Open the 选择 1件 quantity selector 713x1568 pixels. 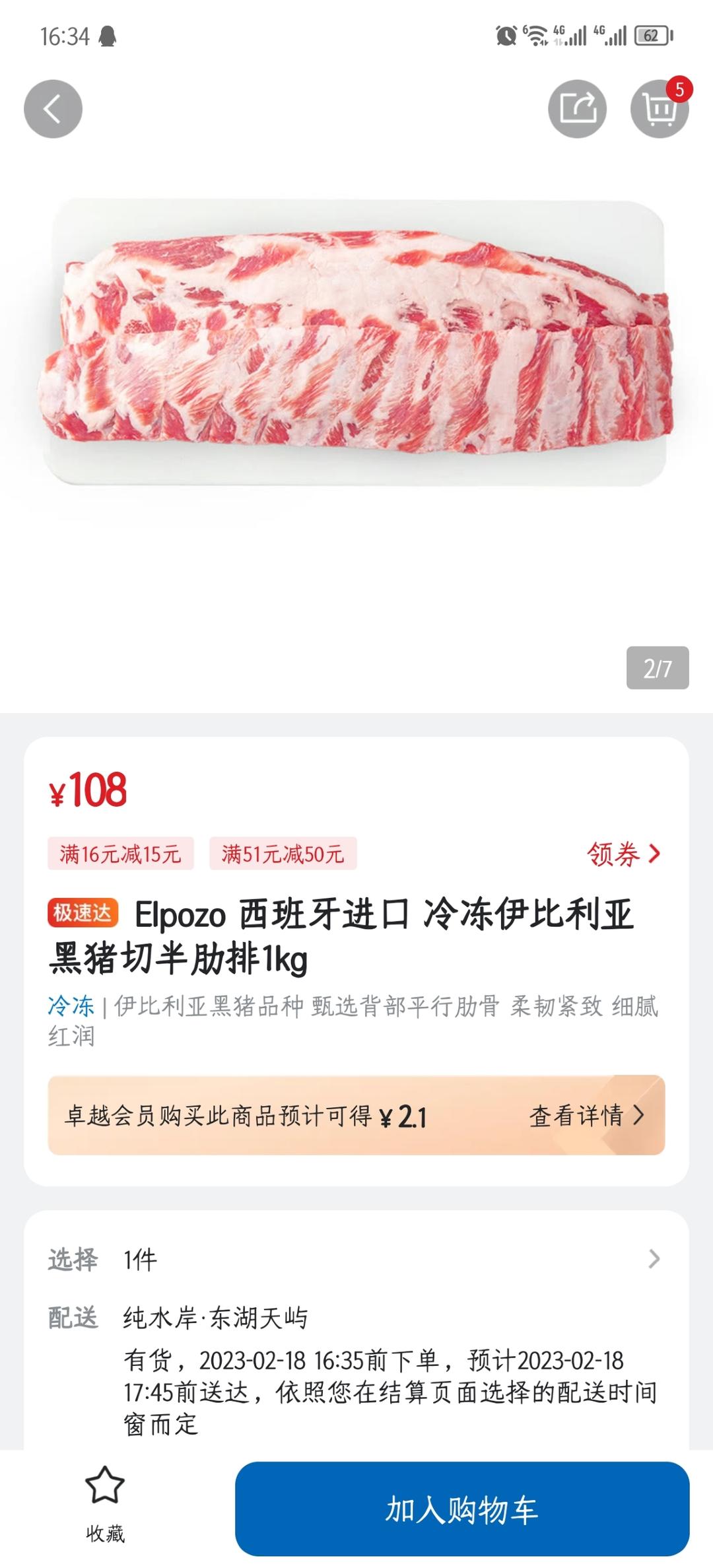[356, 1260]
